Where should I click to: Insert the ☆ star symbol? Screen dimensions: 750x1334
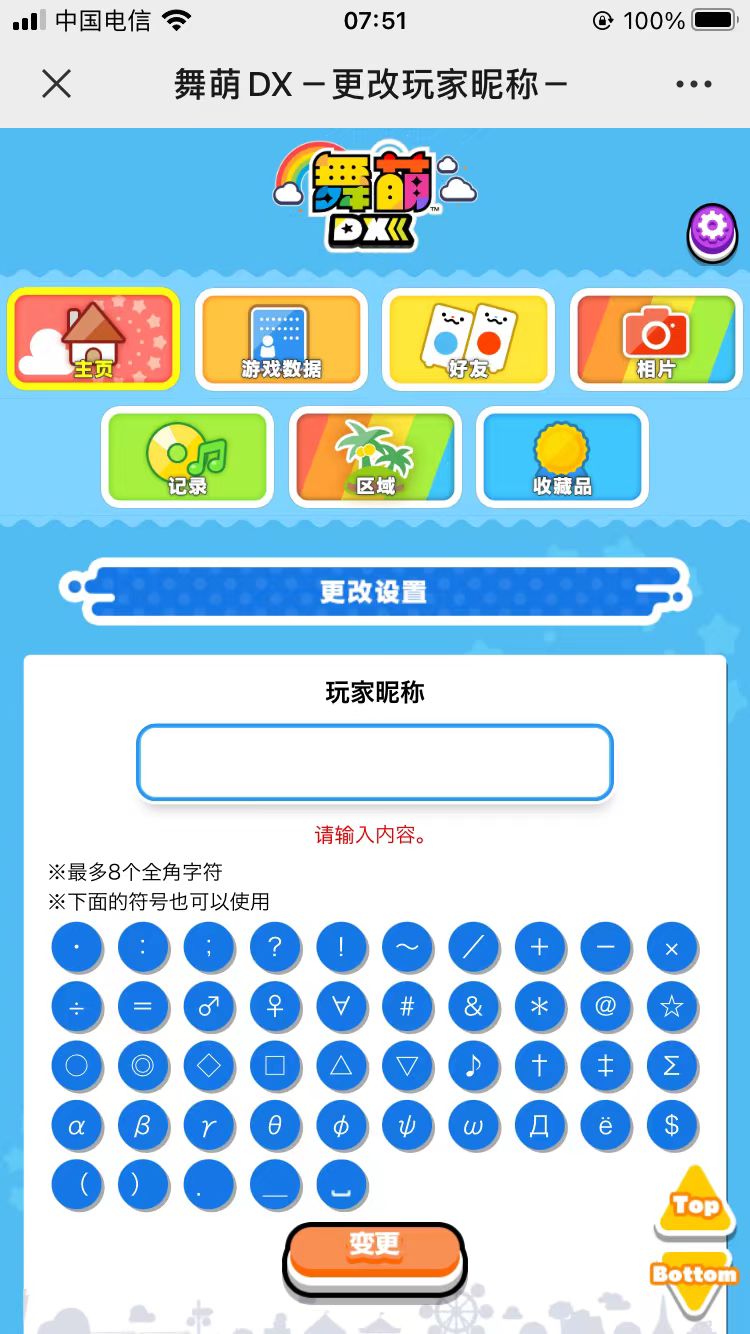[672, 1008]
